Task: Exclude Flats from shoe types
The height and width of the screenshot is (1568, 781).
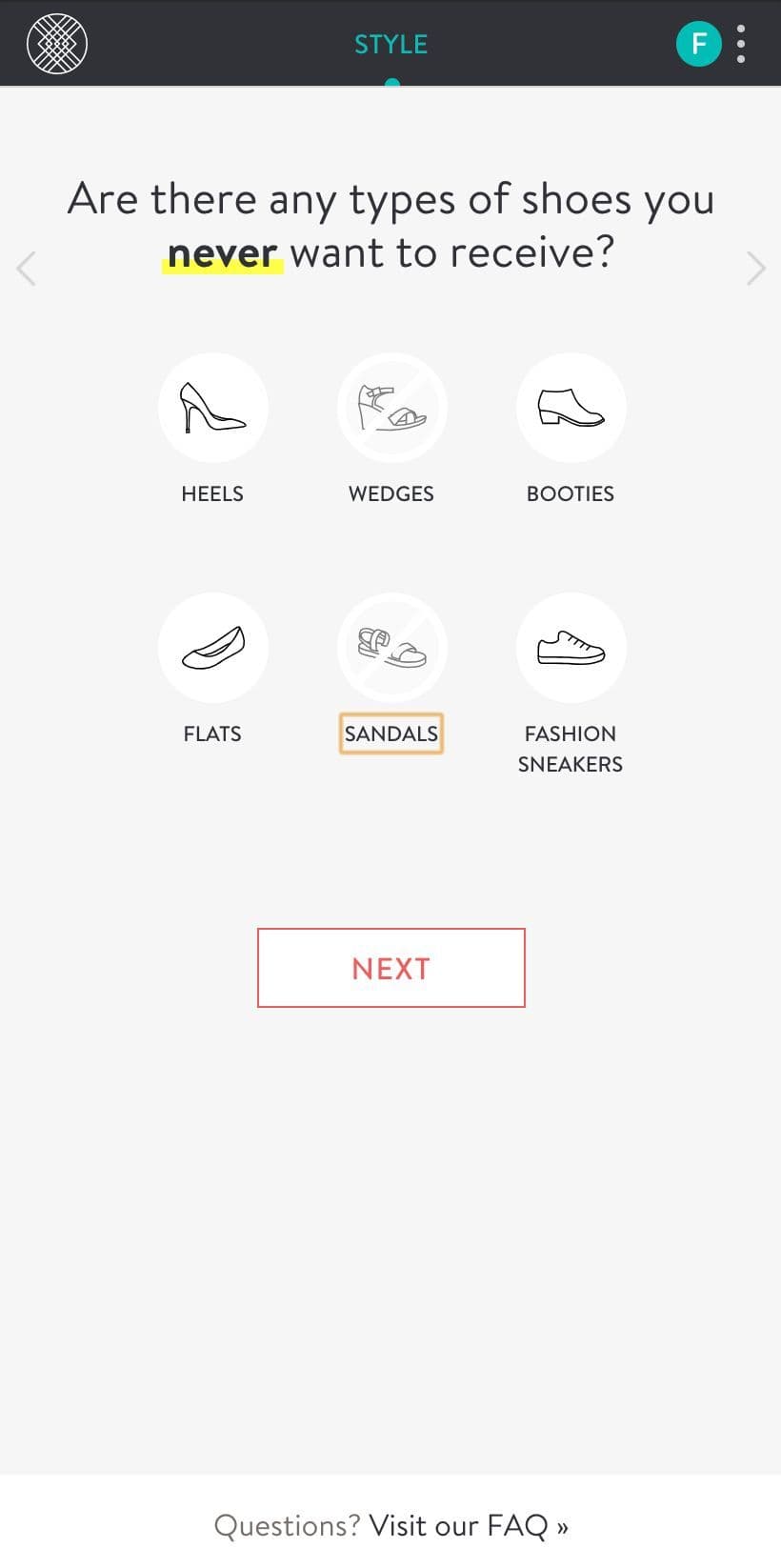Action: pos(212,648)
